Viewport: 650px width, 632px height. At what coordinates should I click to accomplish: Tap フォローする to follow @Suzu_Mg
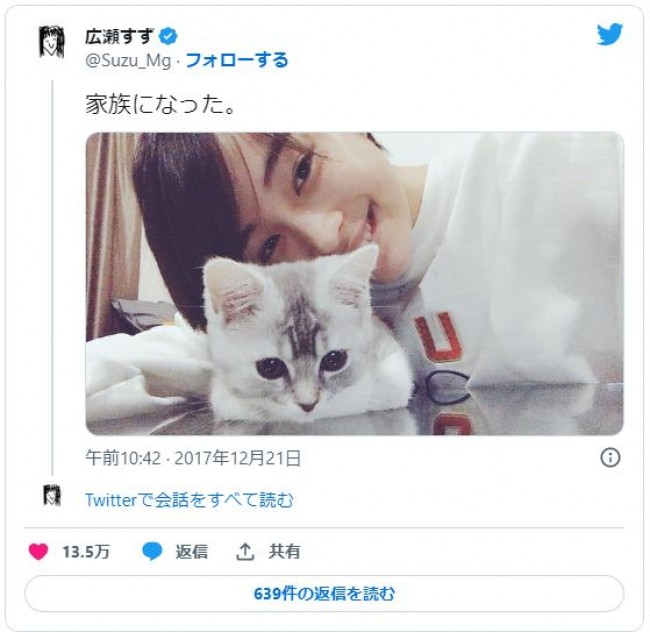point(238,60)
